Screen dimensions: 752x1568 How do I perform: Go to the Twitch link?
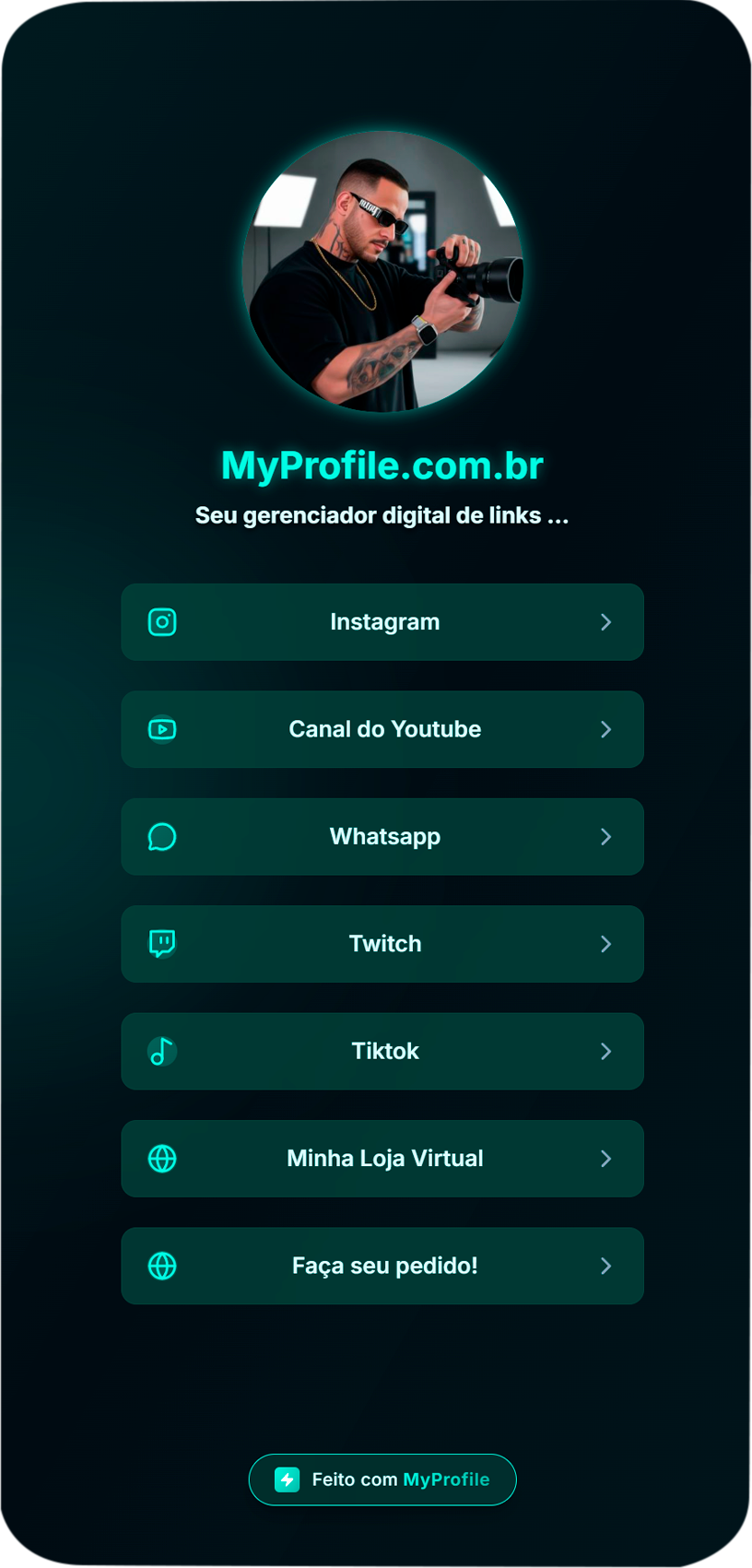pyautogui.click(x=382, y=944)
